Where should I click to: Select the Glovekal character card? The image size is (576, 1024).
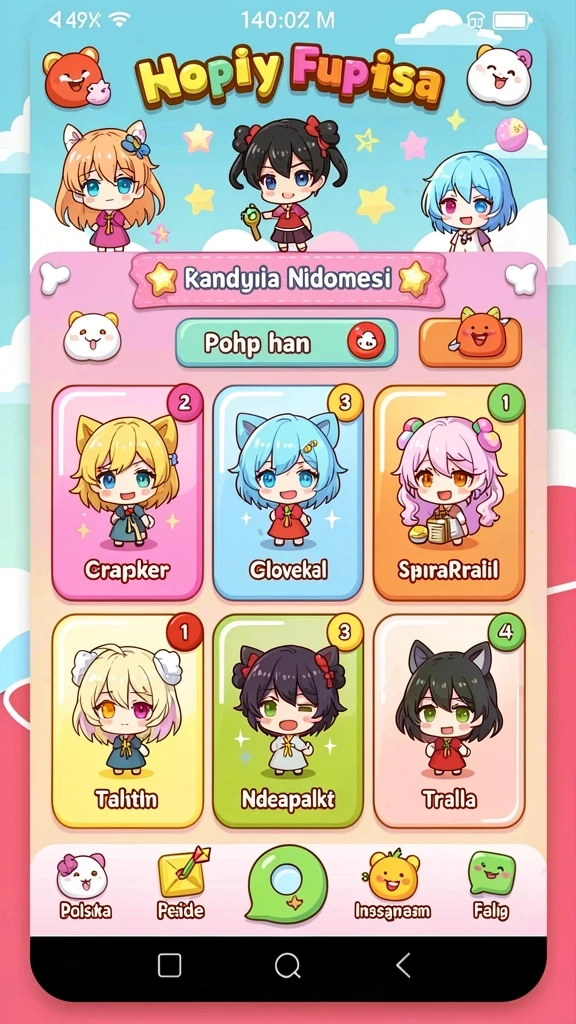(x=288, y=493)
